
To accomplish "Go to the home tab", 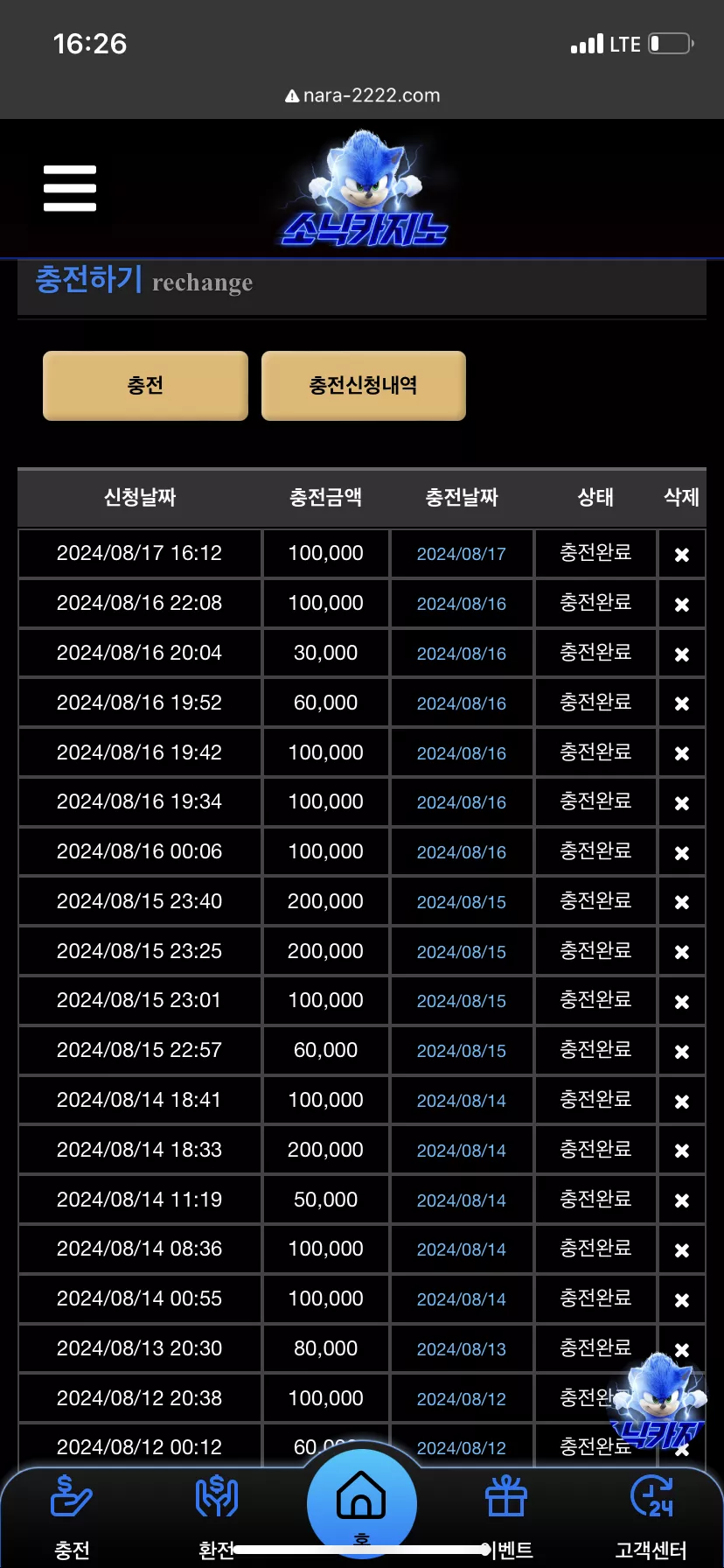I will pyautogui.click(x=361, y=1502).
